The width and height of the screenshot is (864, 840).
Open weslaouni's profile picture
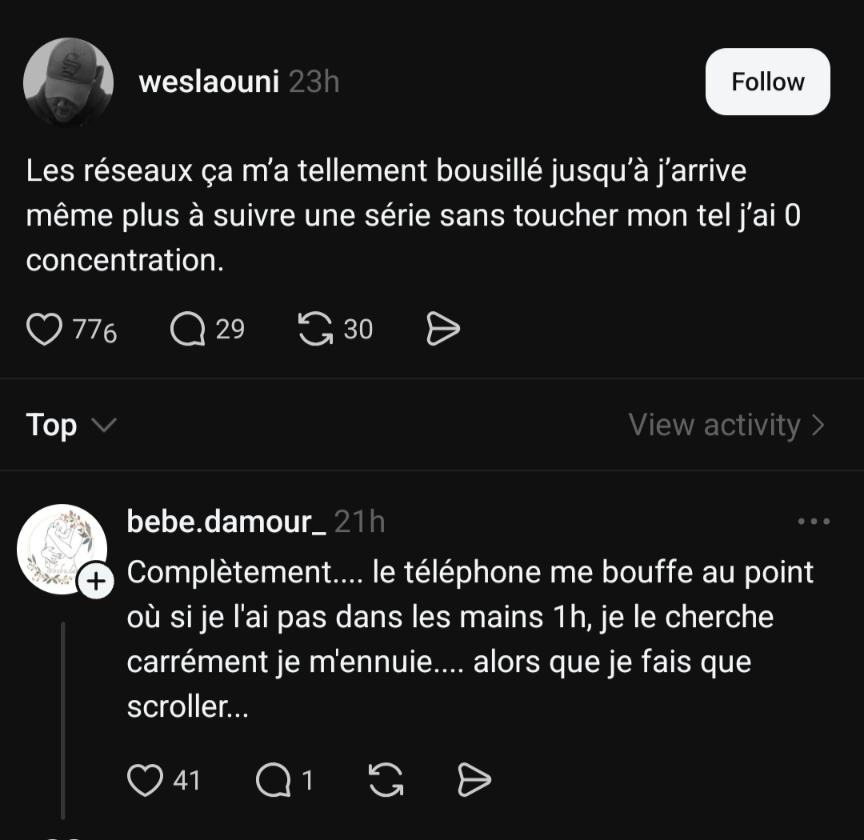(67, 82)
